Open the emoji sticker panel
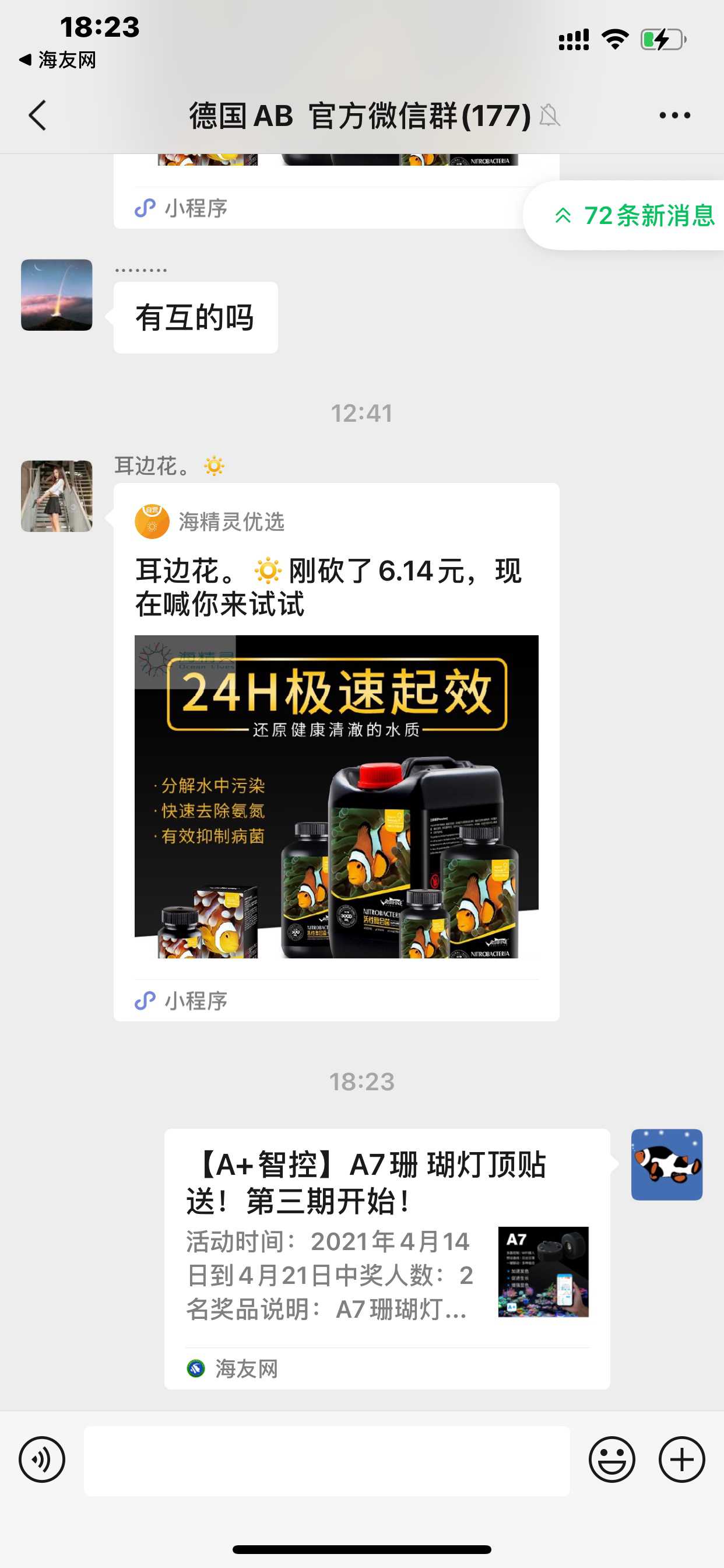724x1568 pixels. 611,1459
